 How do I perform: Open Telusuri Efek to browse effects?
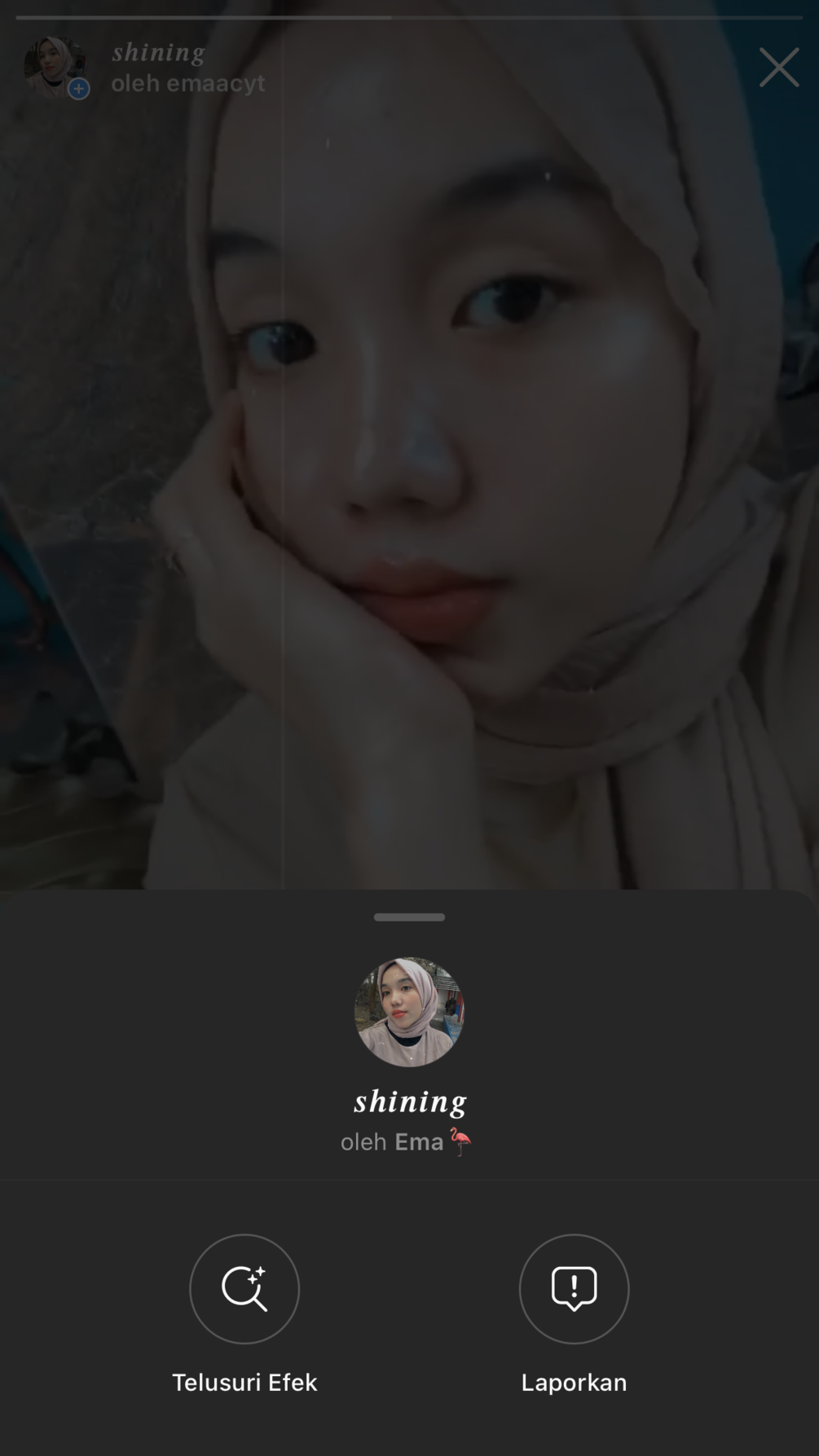244,1288
